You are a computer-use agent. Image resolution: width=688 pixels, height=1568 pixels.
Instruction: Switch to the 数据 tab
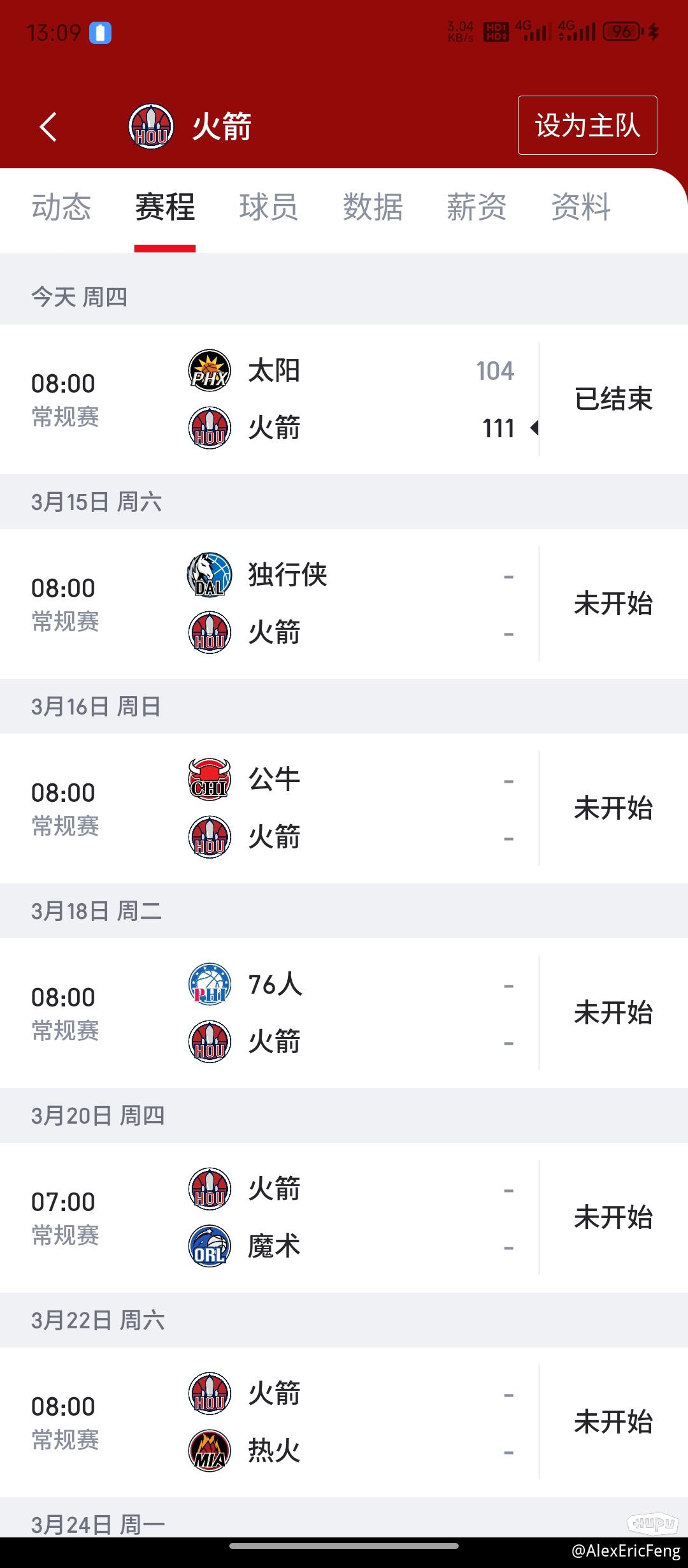point(373,207)
